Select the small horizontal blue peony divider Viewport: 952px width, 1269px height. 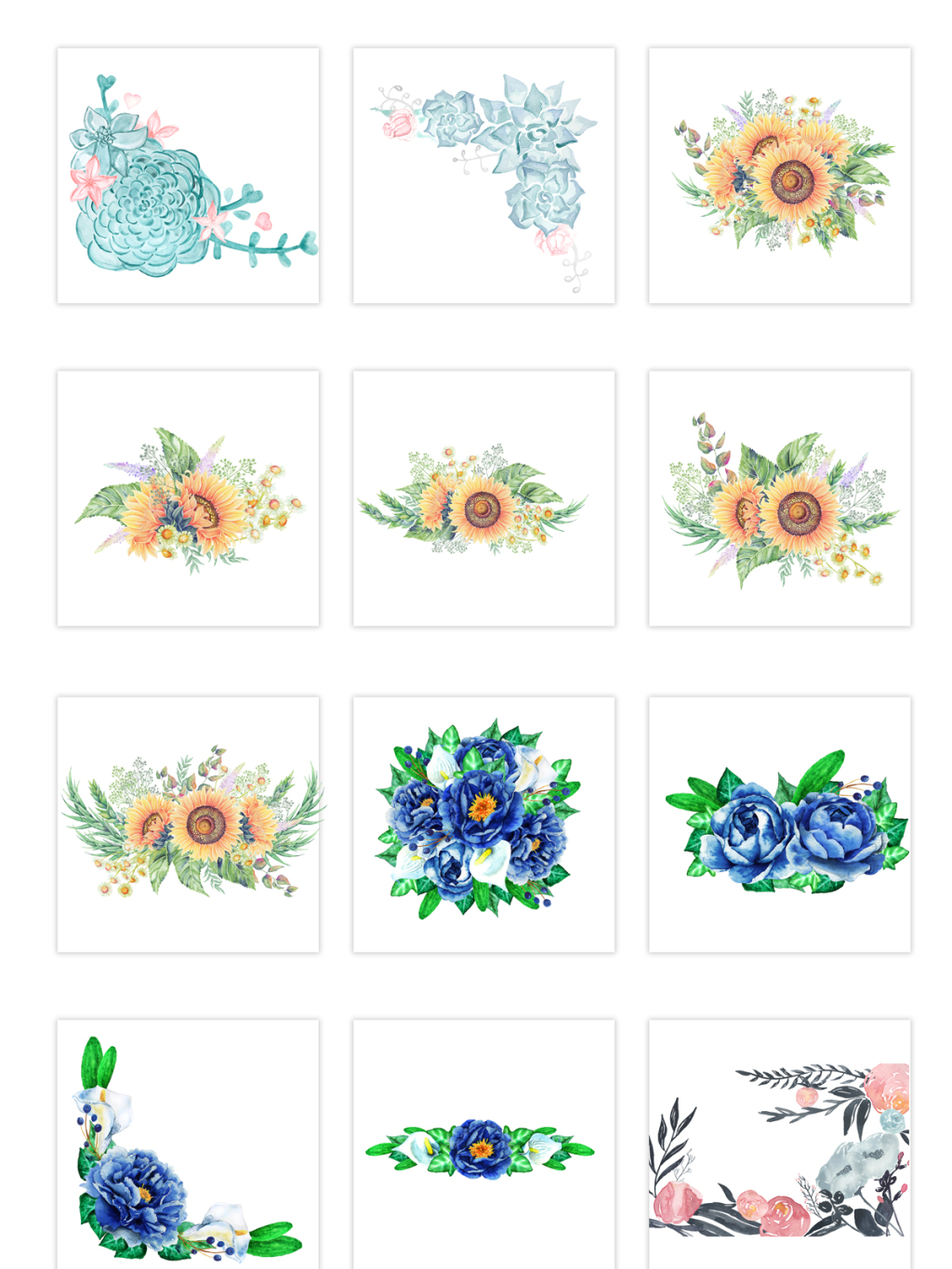(x=483, y=1147)
